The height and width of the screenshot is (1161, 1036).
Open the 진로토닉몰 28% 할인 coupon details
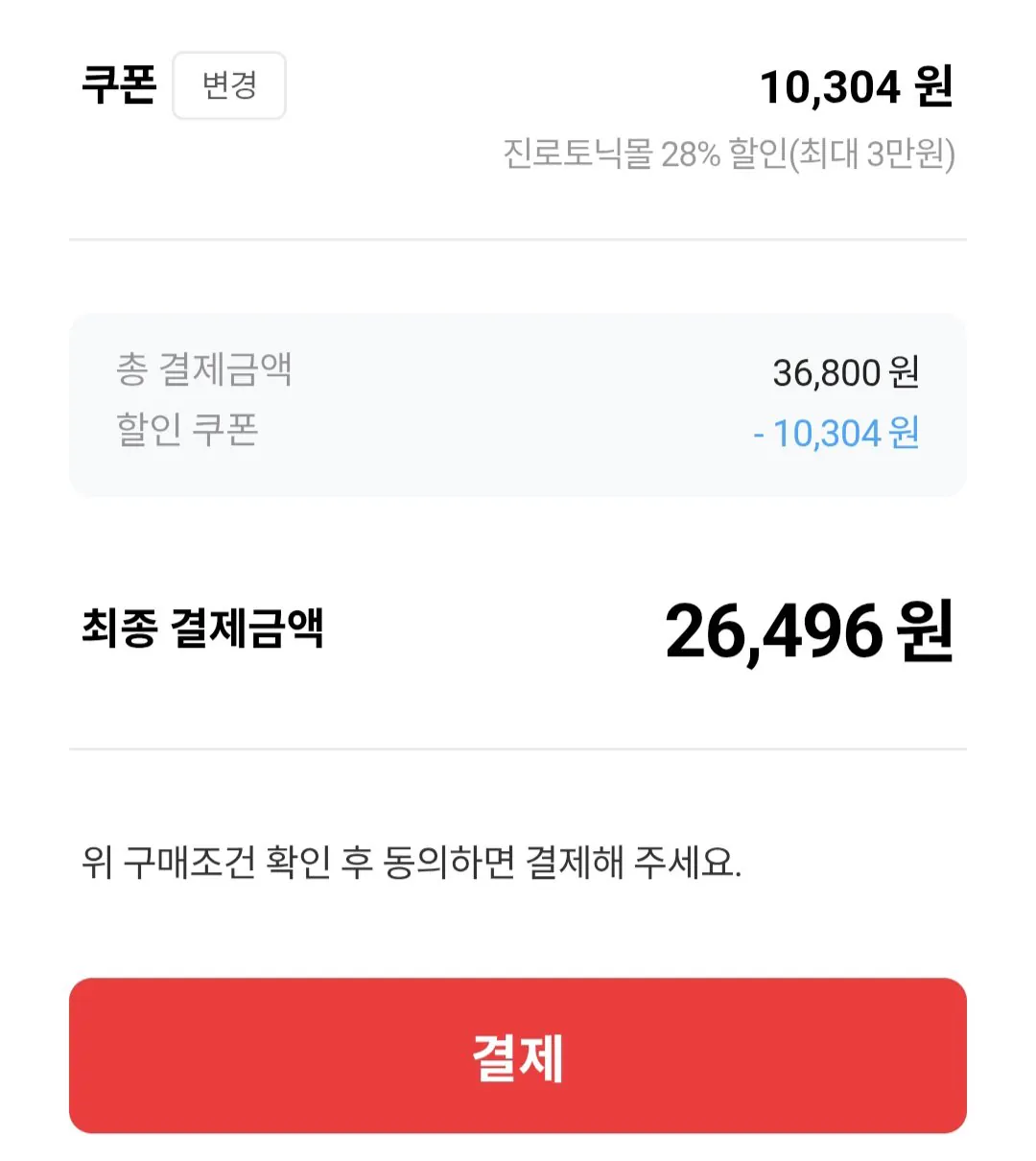[729, 154]
